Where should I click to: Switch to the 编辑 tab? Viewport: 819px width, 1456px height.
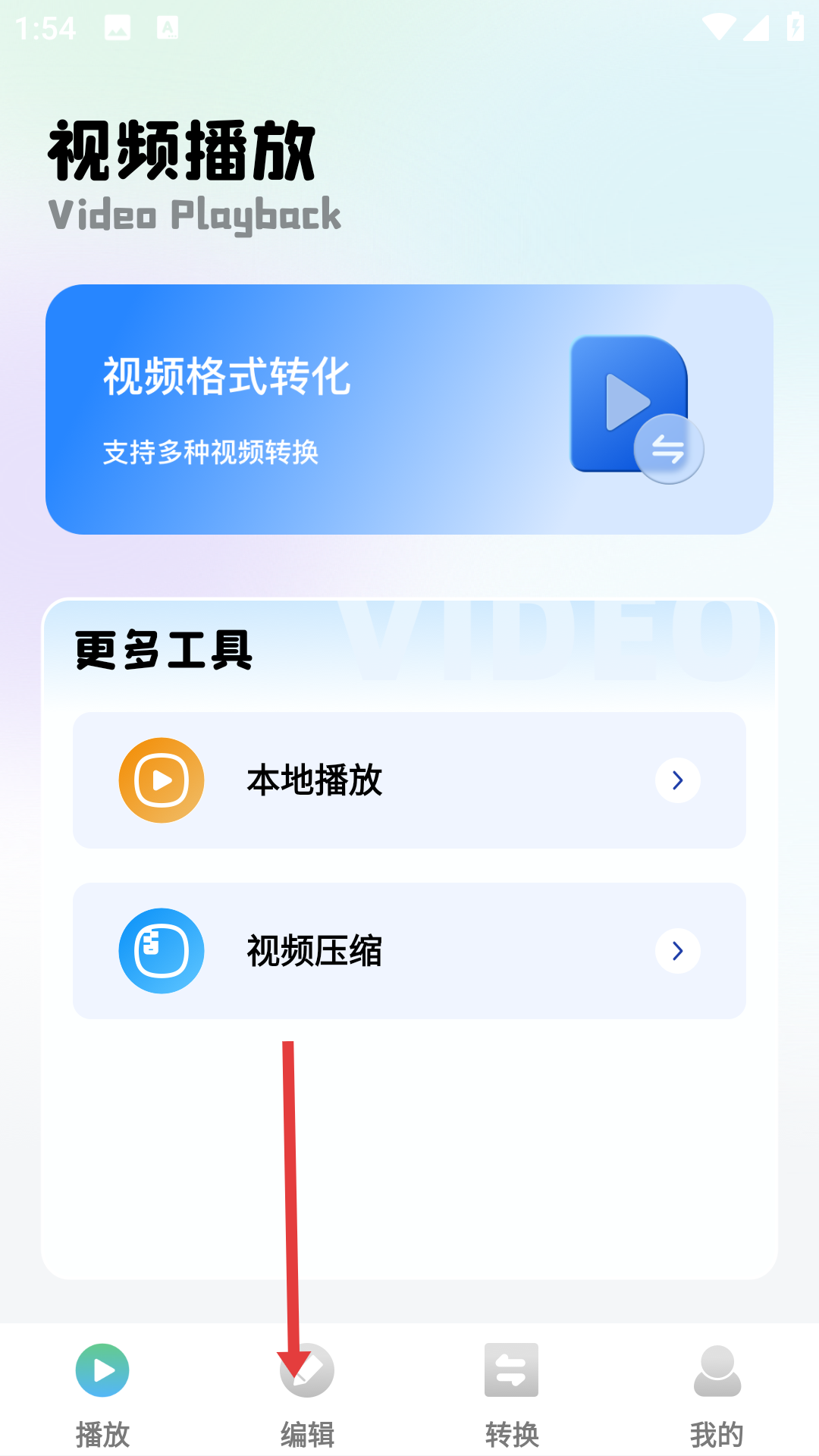pyautogui.click(x=307, y=1395)
